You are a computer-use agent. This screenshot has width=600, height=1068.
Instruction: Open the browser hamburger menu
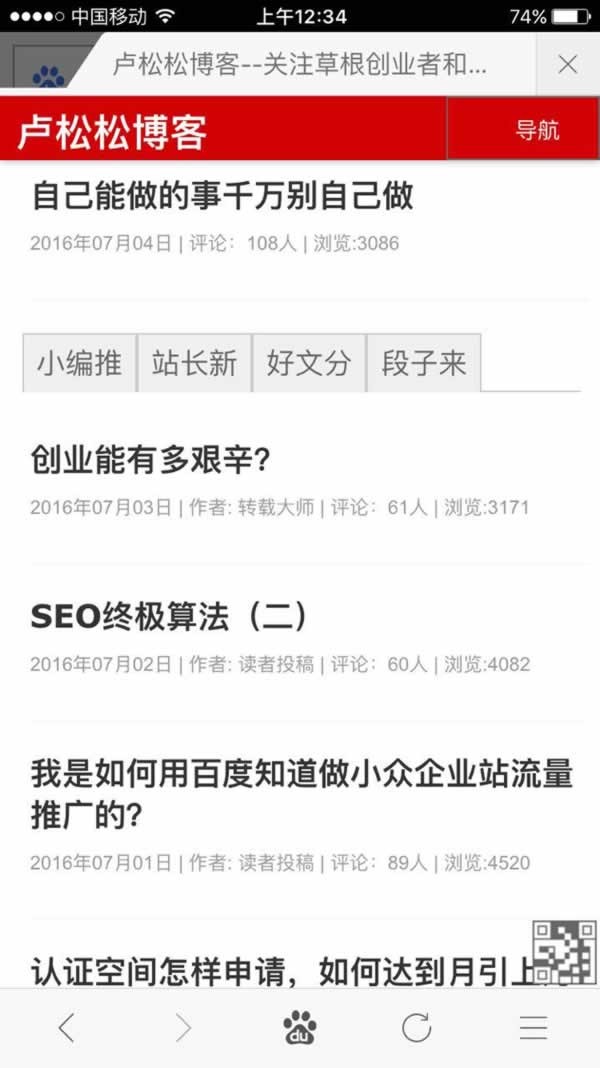533,1028
